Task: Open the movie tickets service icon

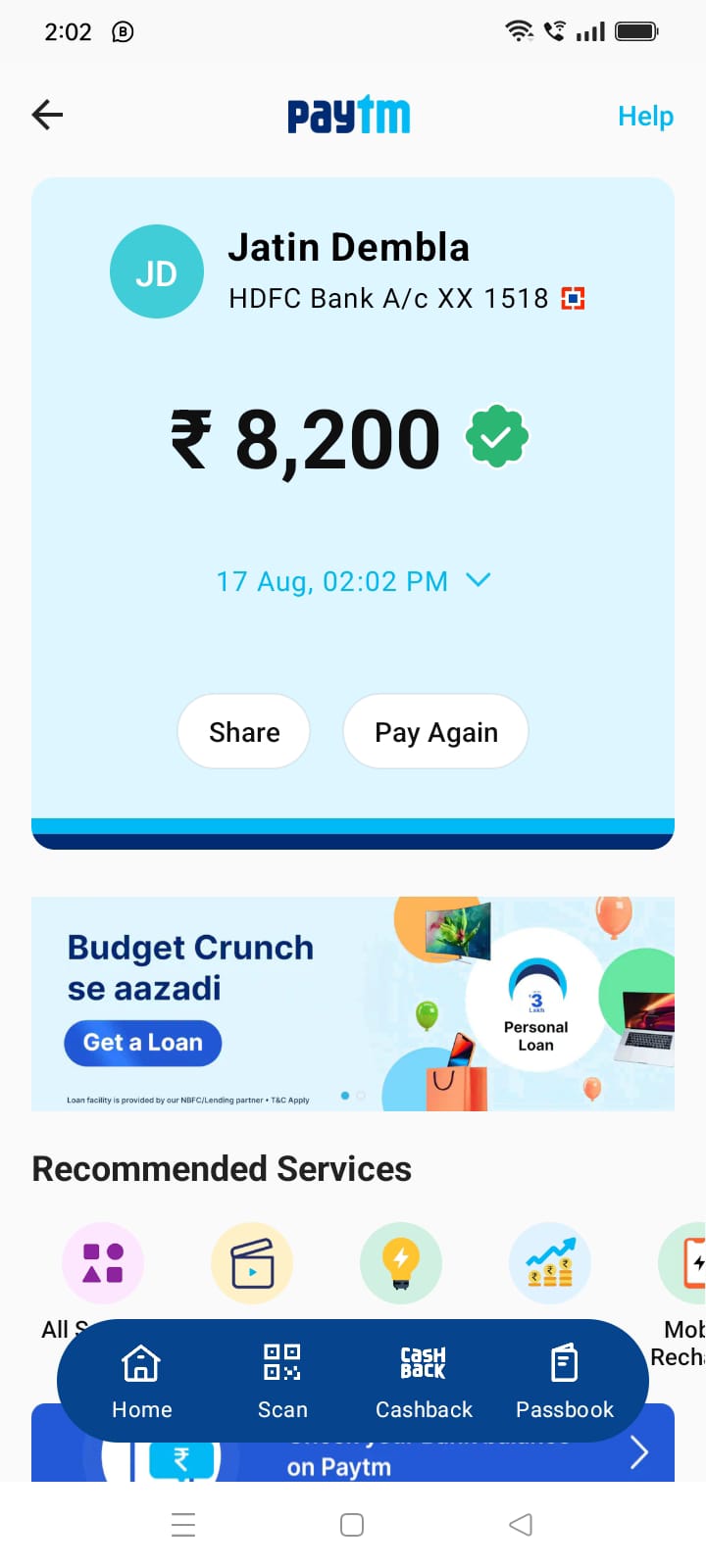Action: pyautogui.click(x=252, y=1263)
